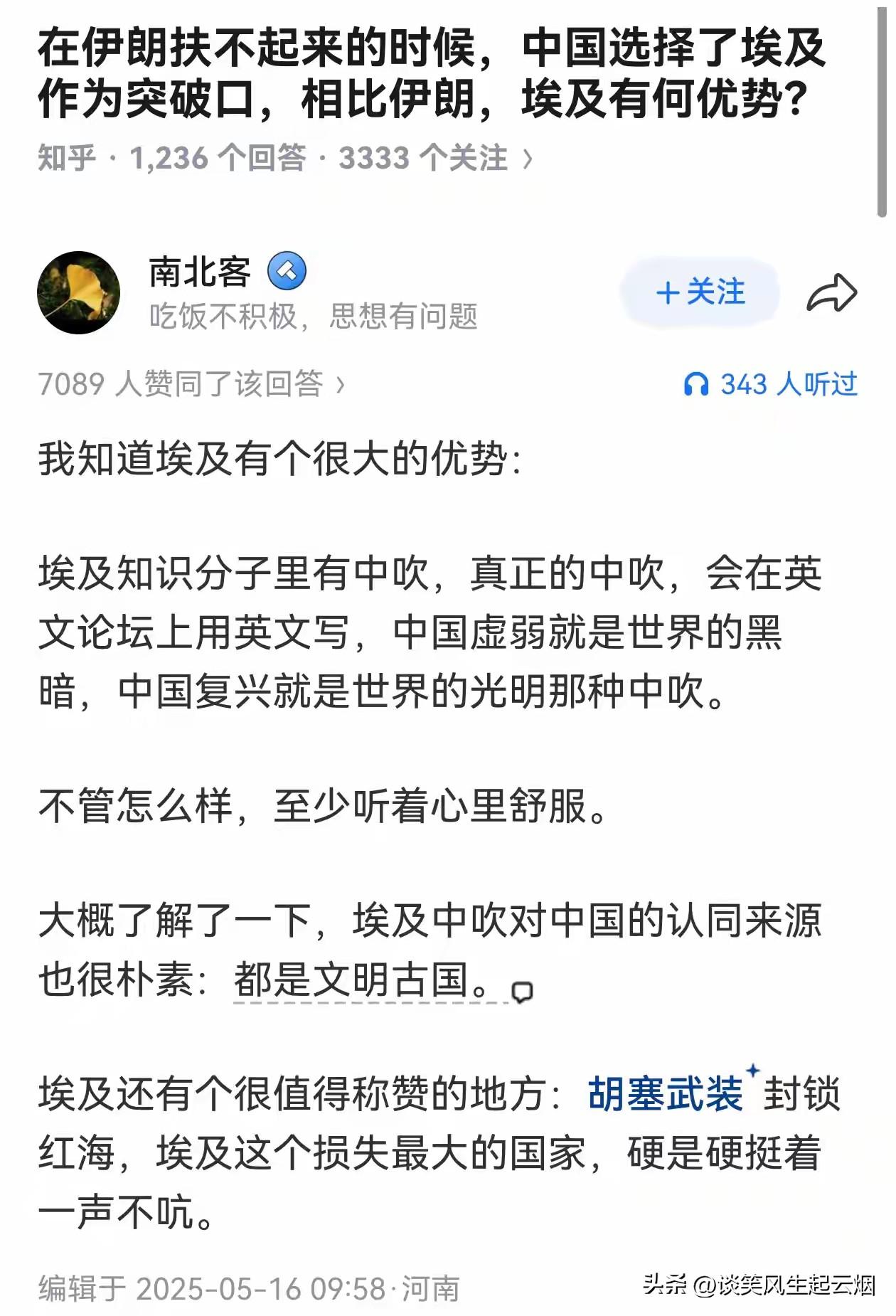This screenshot has height=1316, width=896.
Task: Tap the share arrow icon top right
Action: point(831,290)
